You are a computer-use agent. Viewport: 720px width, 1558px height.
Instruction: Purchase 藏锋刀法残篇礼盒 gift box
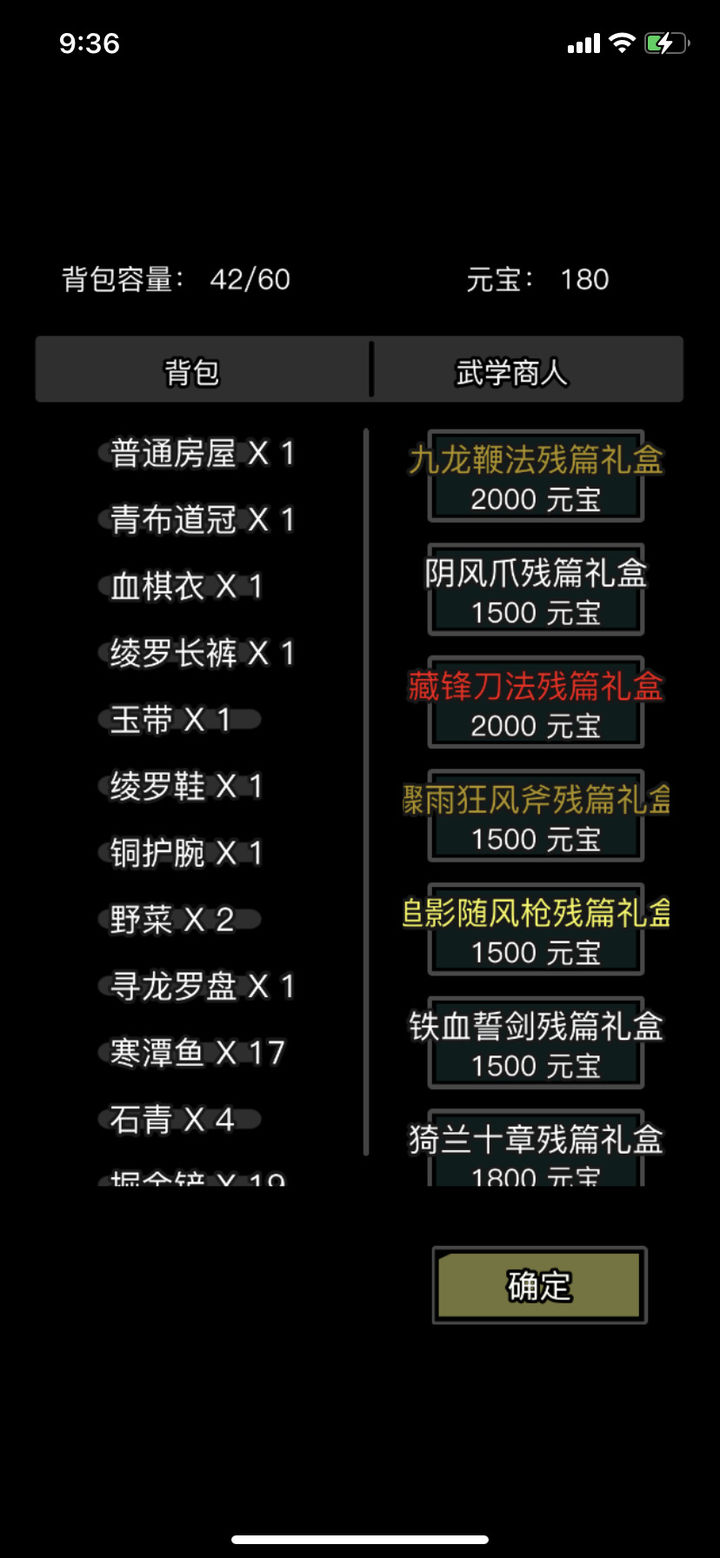tap(536, 704)
